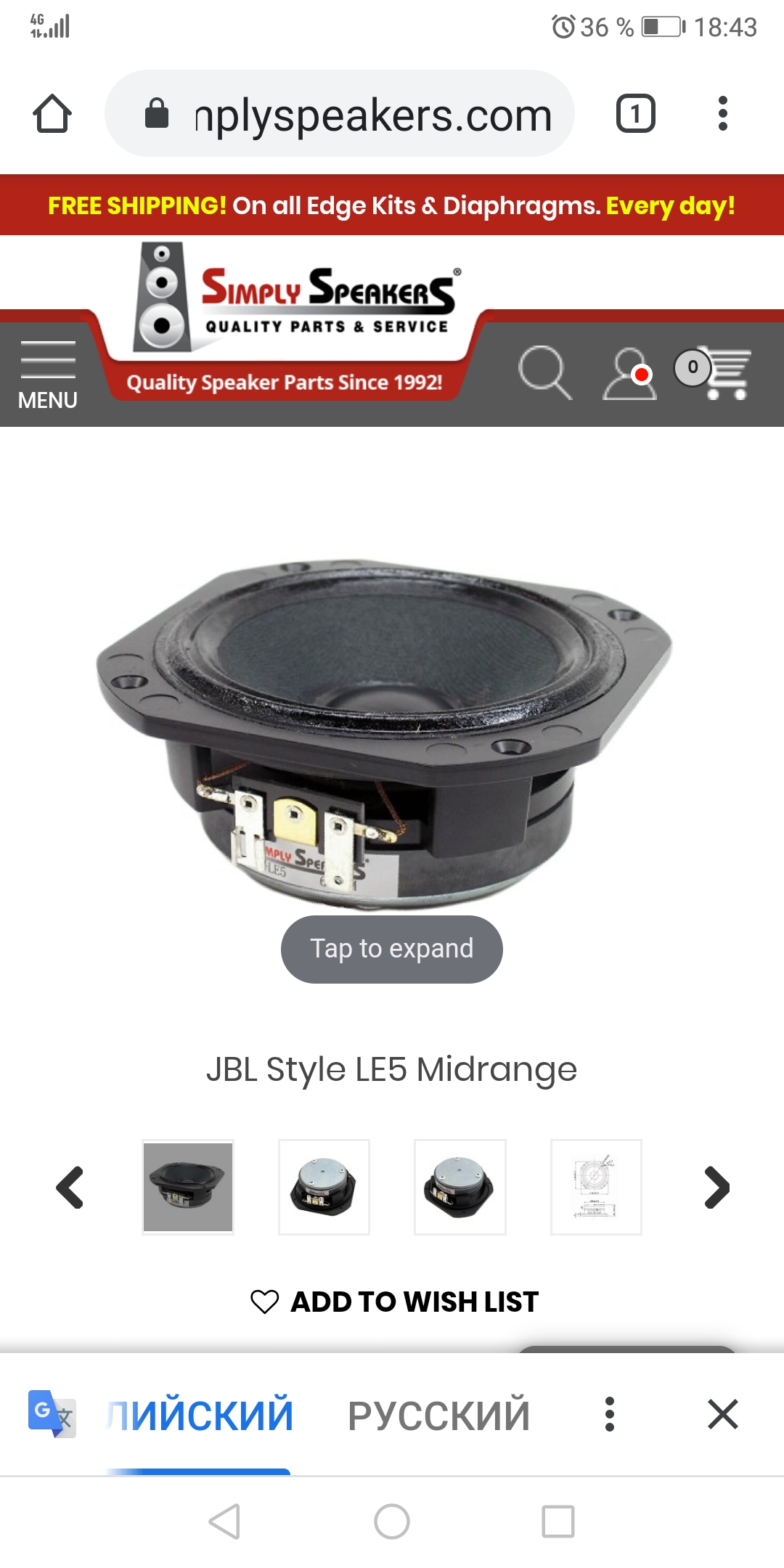Viewport: 784px width, 1568px height.
Task: Select the second speaker thumbnail
Action: click(x=324, y=1187)
